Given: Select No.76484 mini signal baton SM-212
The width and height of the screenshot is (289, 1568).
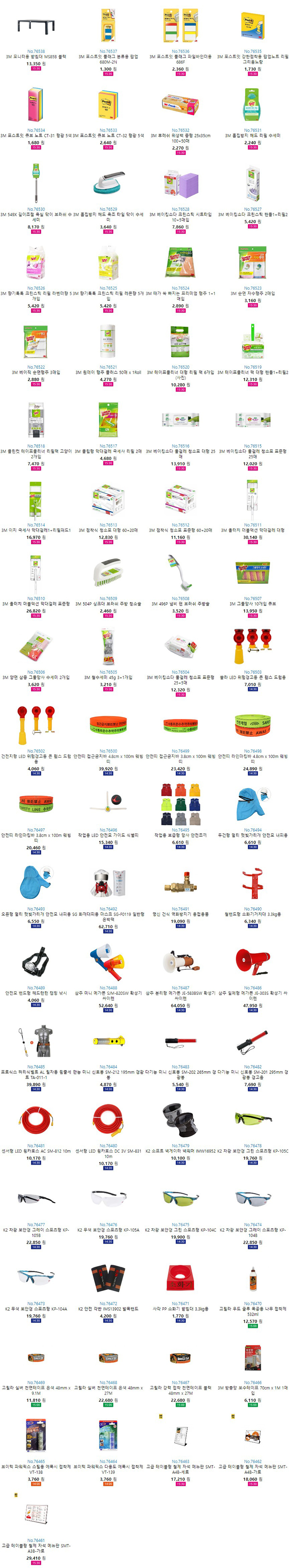Looking at the screenshot, I should [108, 1041].
